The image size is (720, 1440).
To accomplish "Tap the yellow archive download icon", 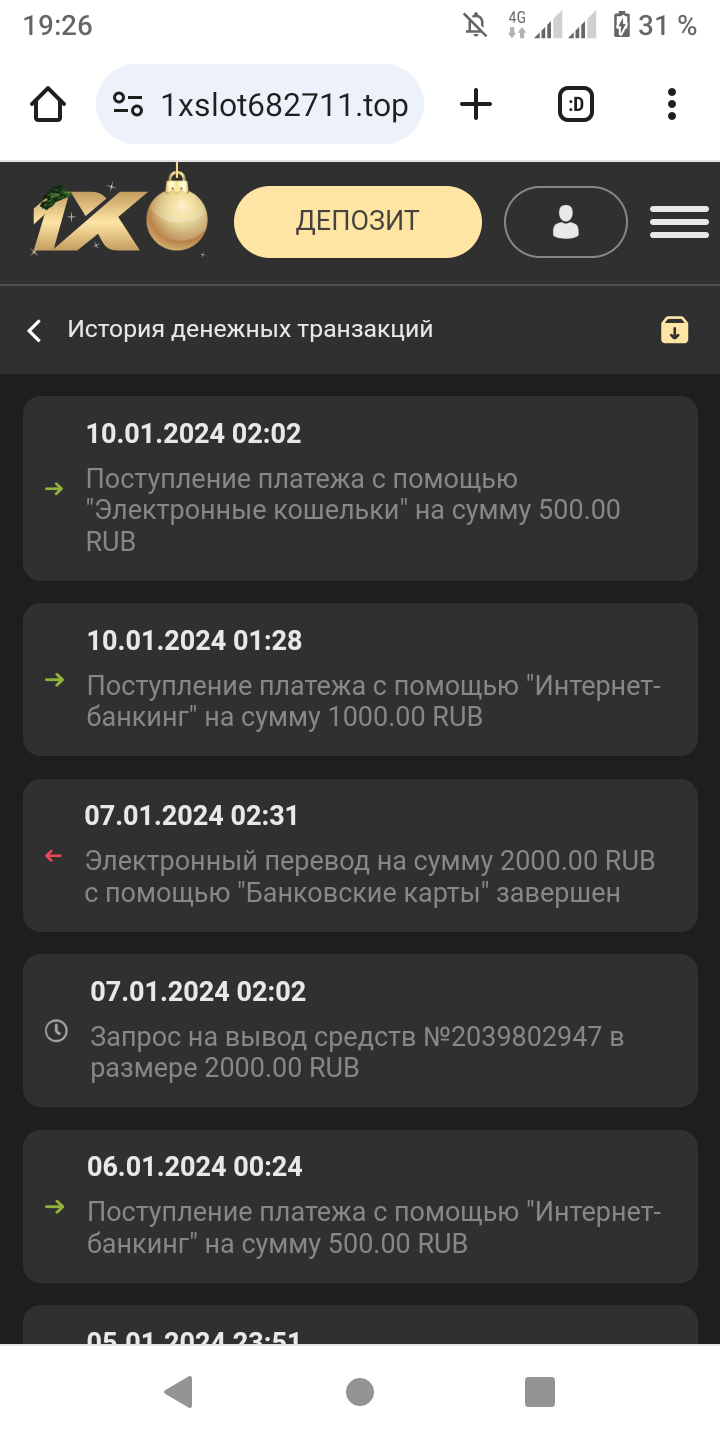I will (675, 330).
